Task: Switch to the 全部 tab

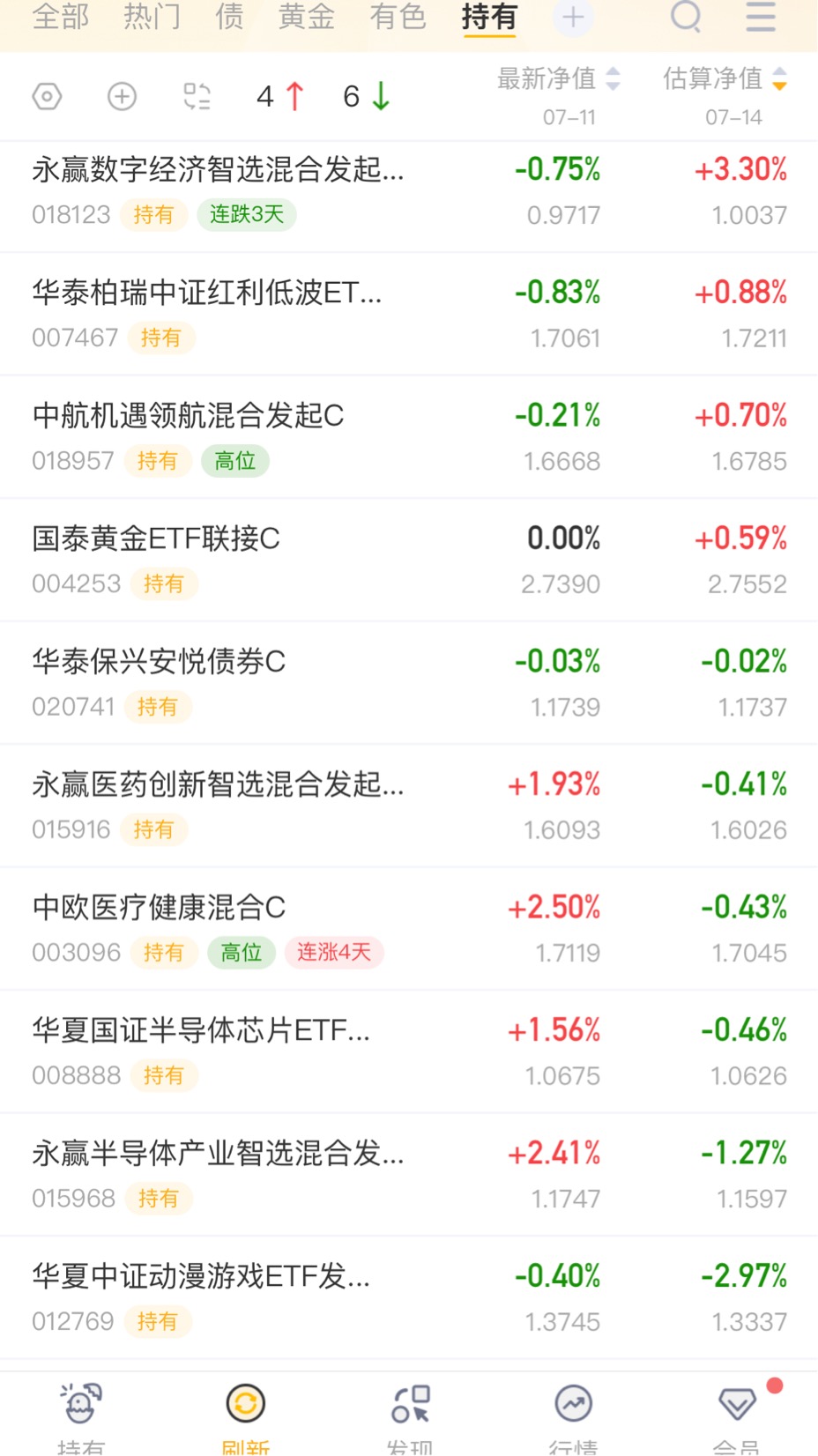Action: click(61, 16)
